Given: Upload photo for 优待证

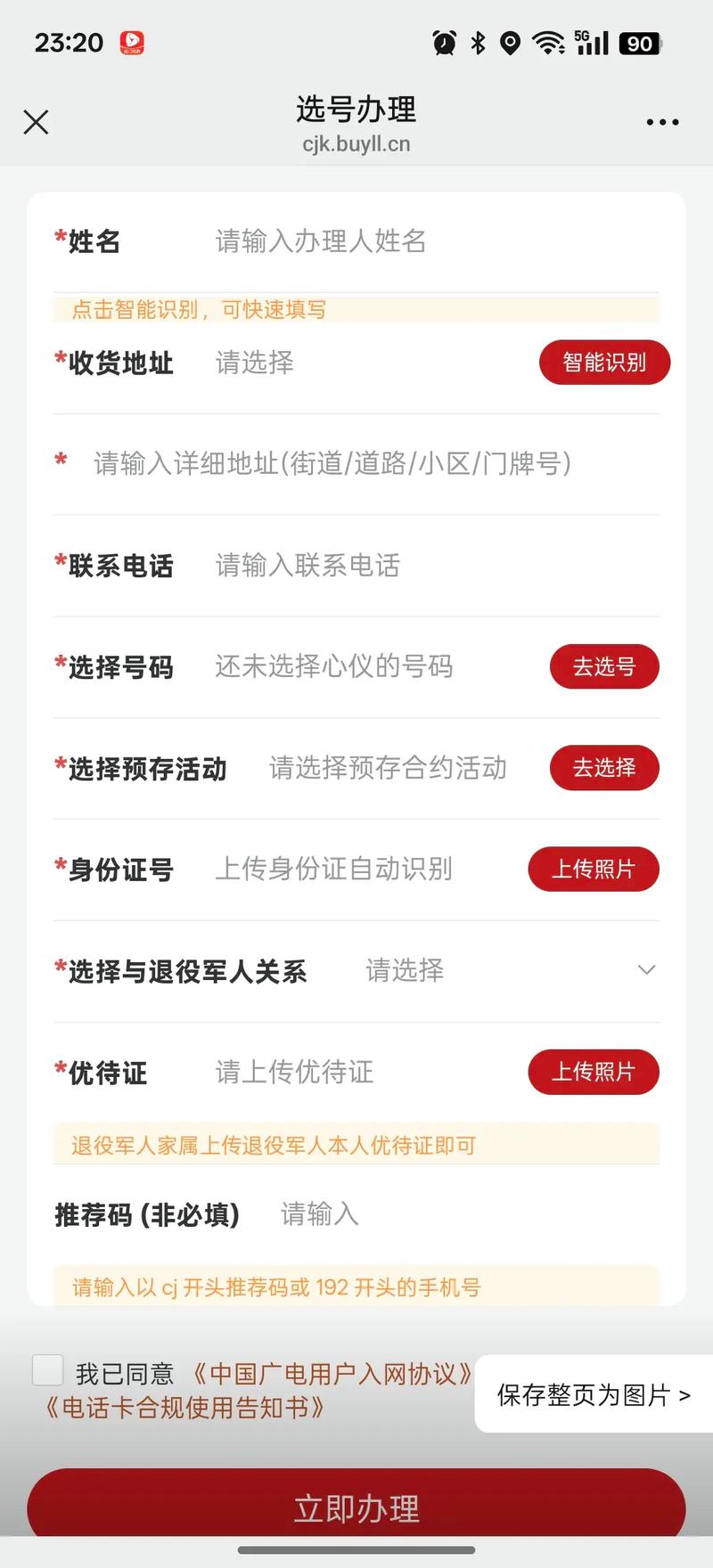Looking at the screenshot, I should click(593, 1072).
